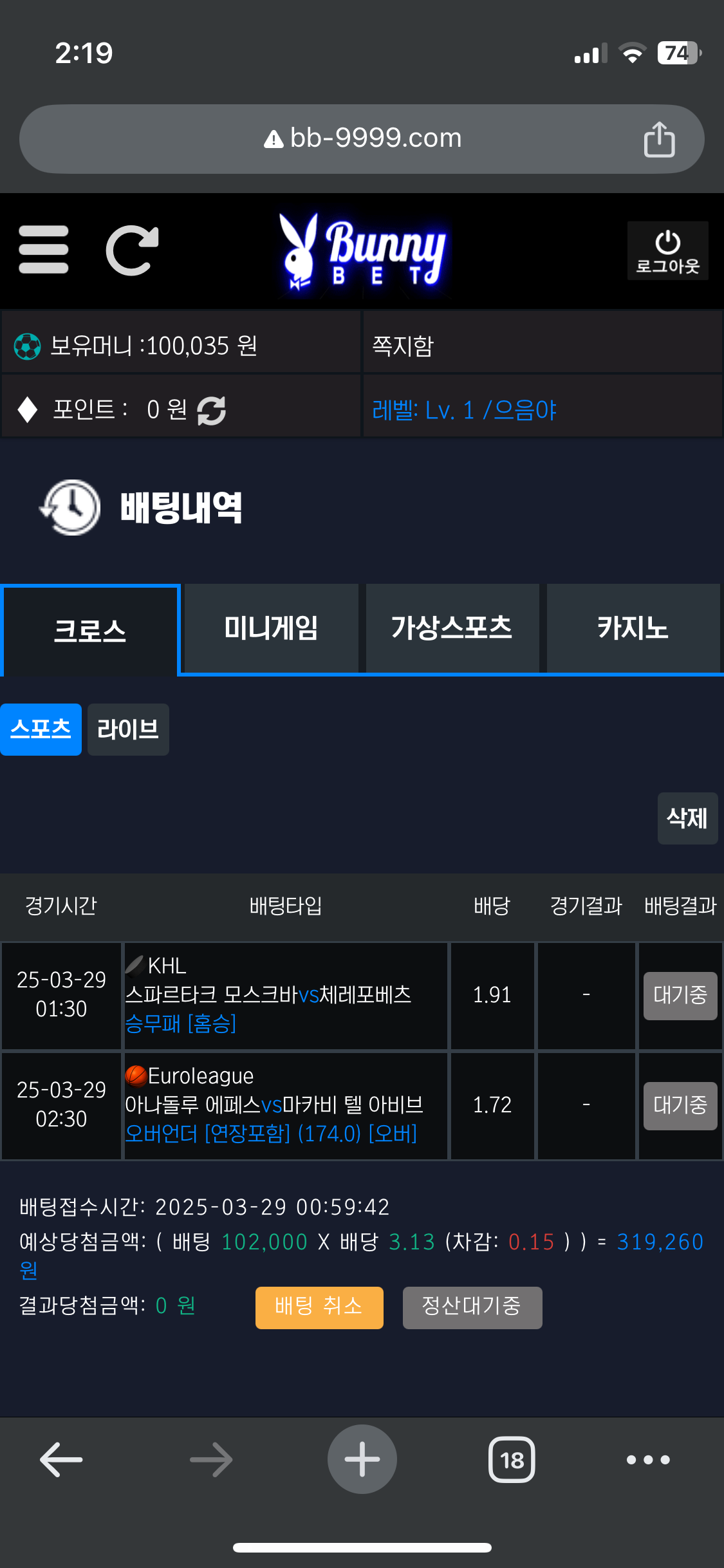
Task: View the 18 open tabs
Action: pos(512,1459)
